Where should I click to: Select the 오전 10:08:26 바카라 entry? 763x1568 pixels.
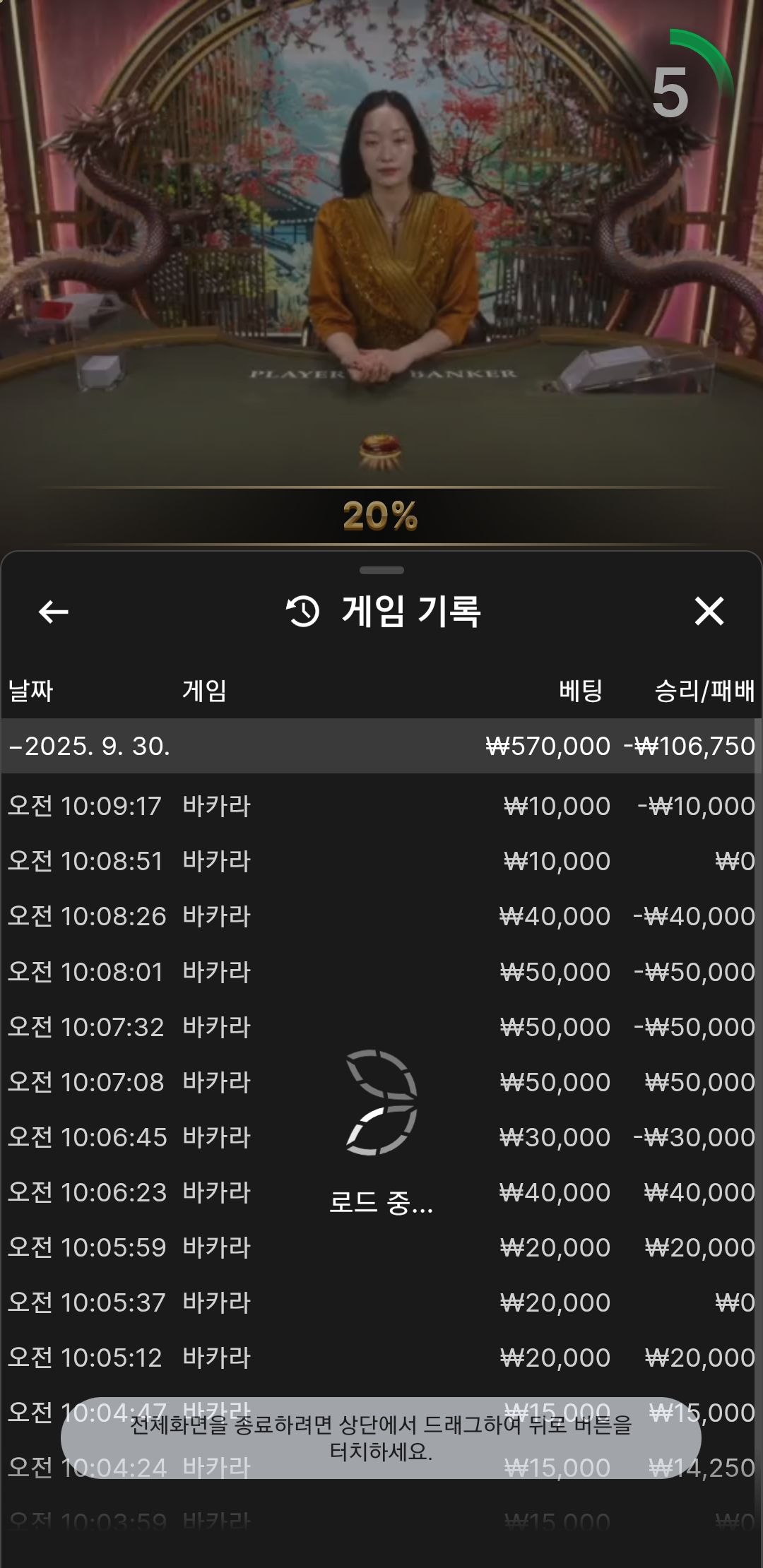pos(381,917)
